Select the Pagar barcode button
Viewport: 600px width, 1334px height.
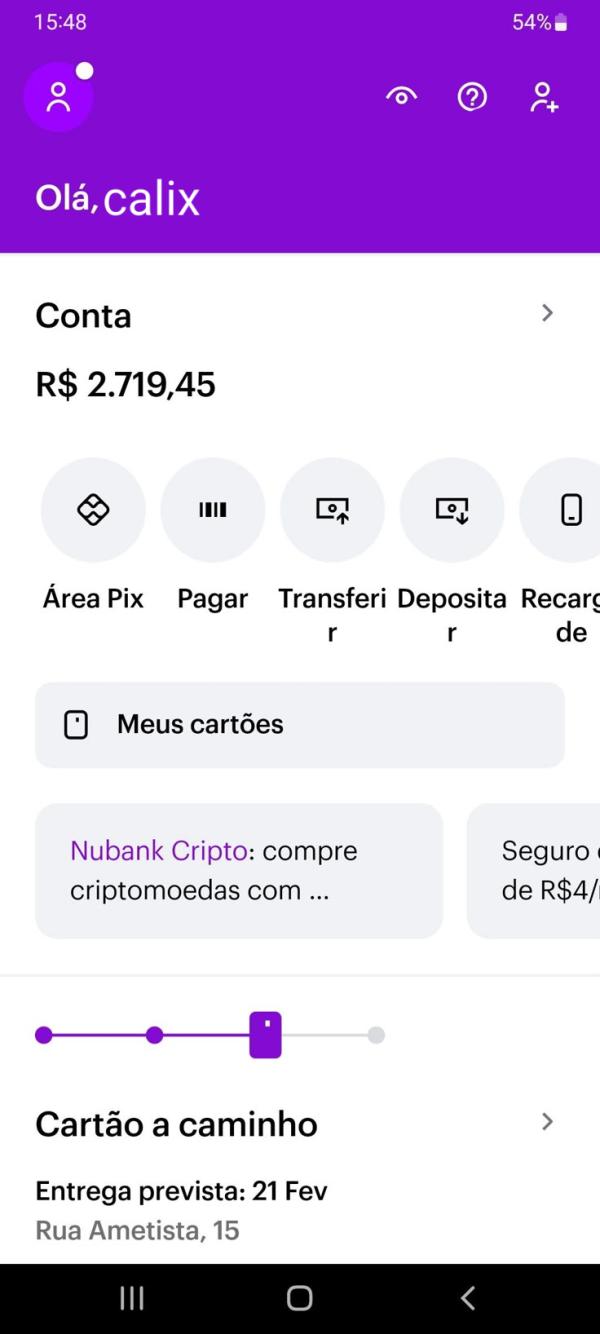click(x=212, y=510)
